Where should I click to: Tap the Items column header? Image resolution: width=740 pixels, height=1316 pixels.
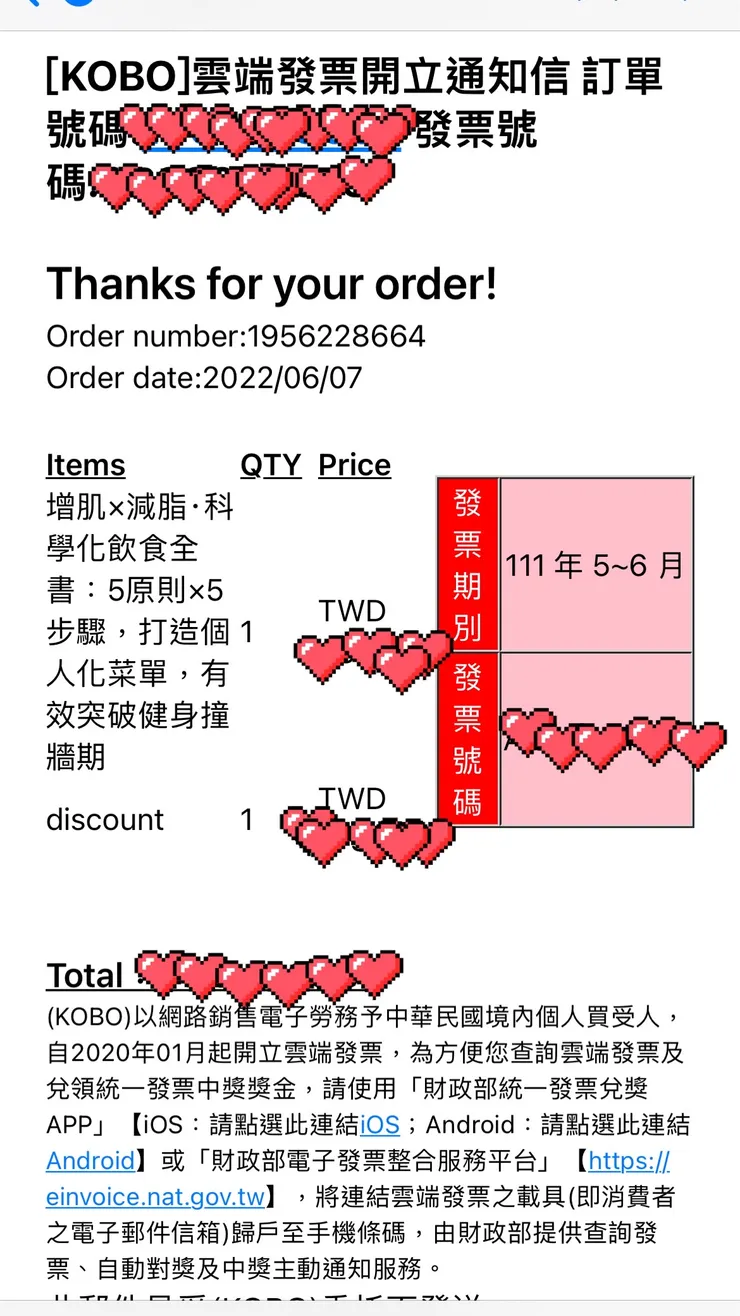point(85,465)
